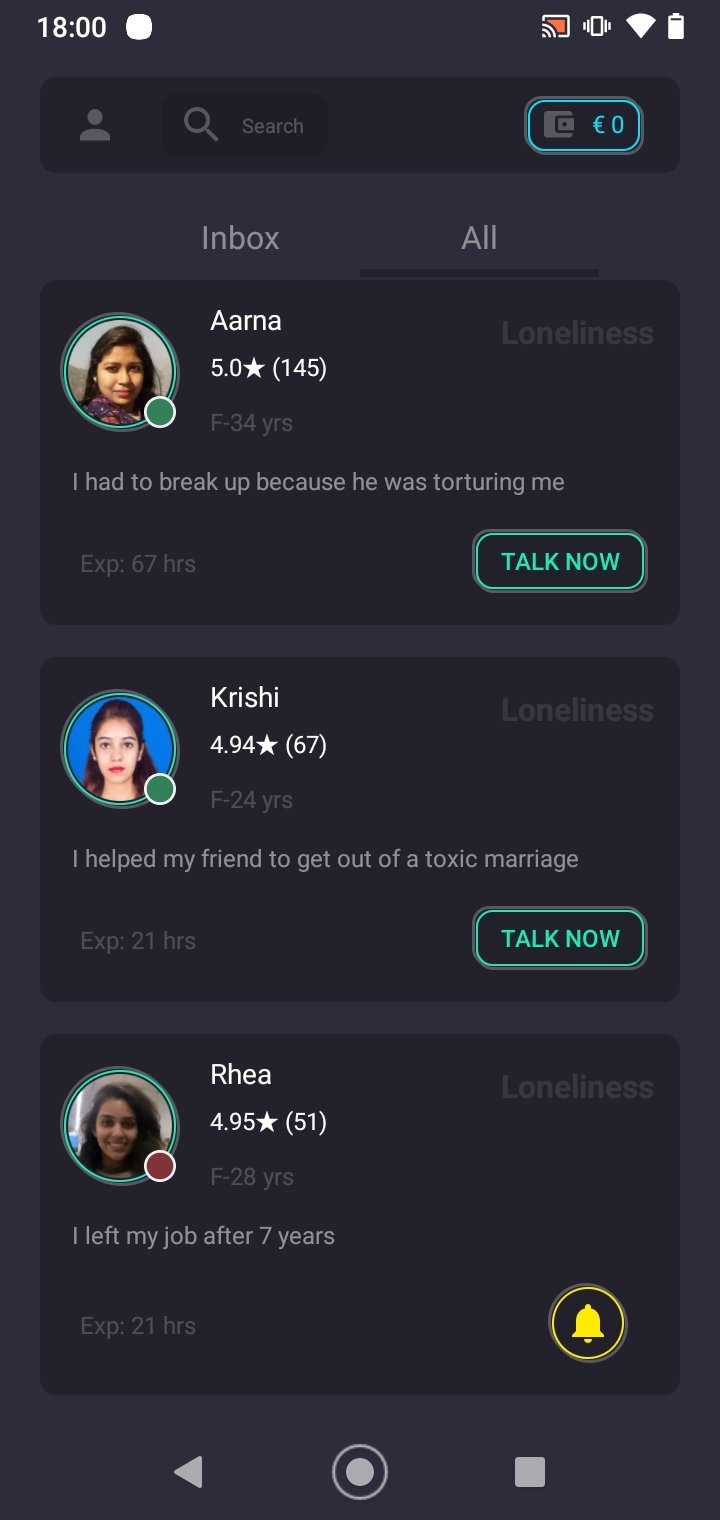
Task: Start talking with Krishi now
Action: point(560,939)
